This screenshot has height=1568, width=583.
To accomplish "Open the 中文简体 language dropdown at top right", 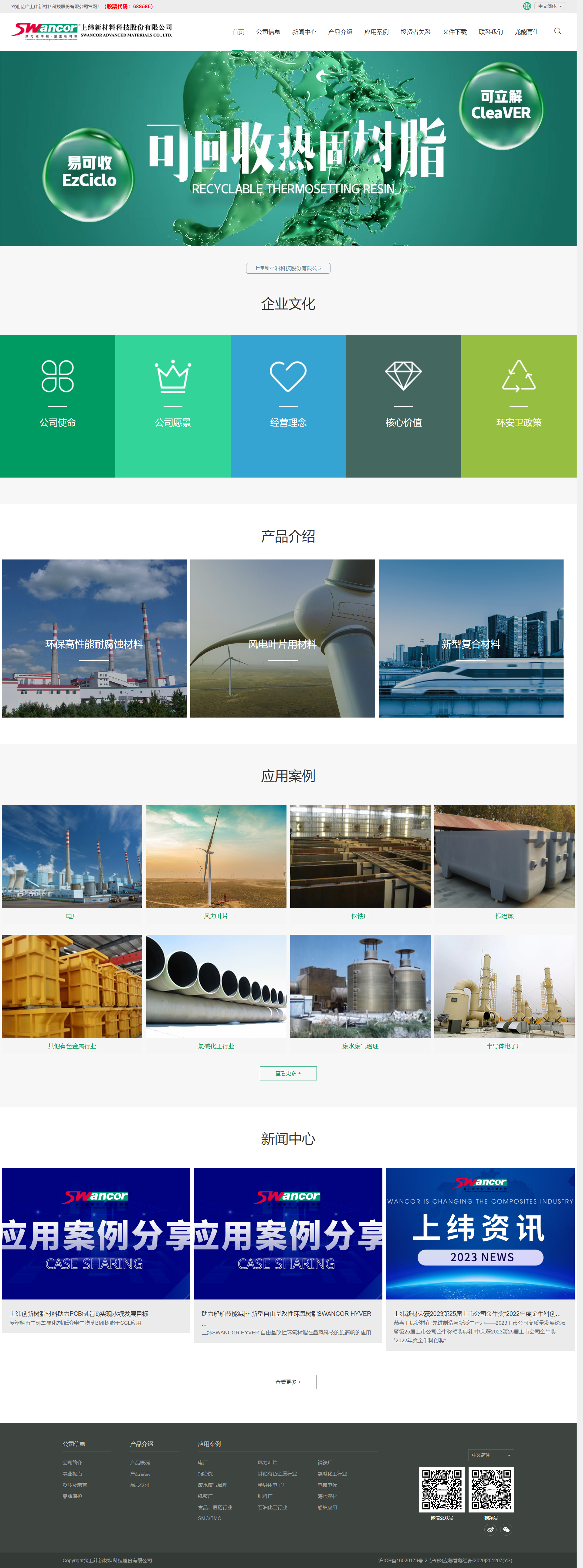I will point(547,6).
